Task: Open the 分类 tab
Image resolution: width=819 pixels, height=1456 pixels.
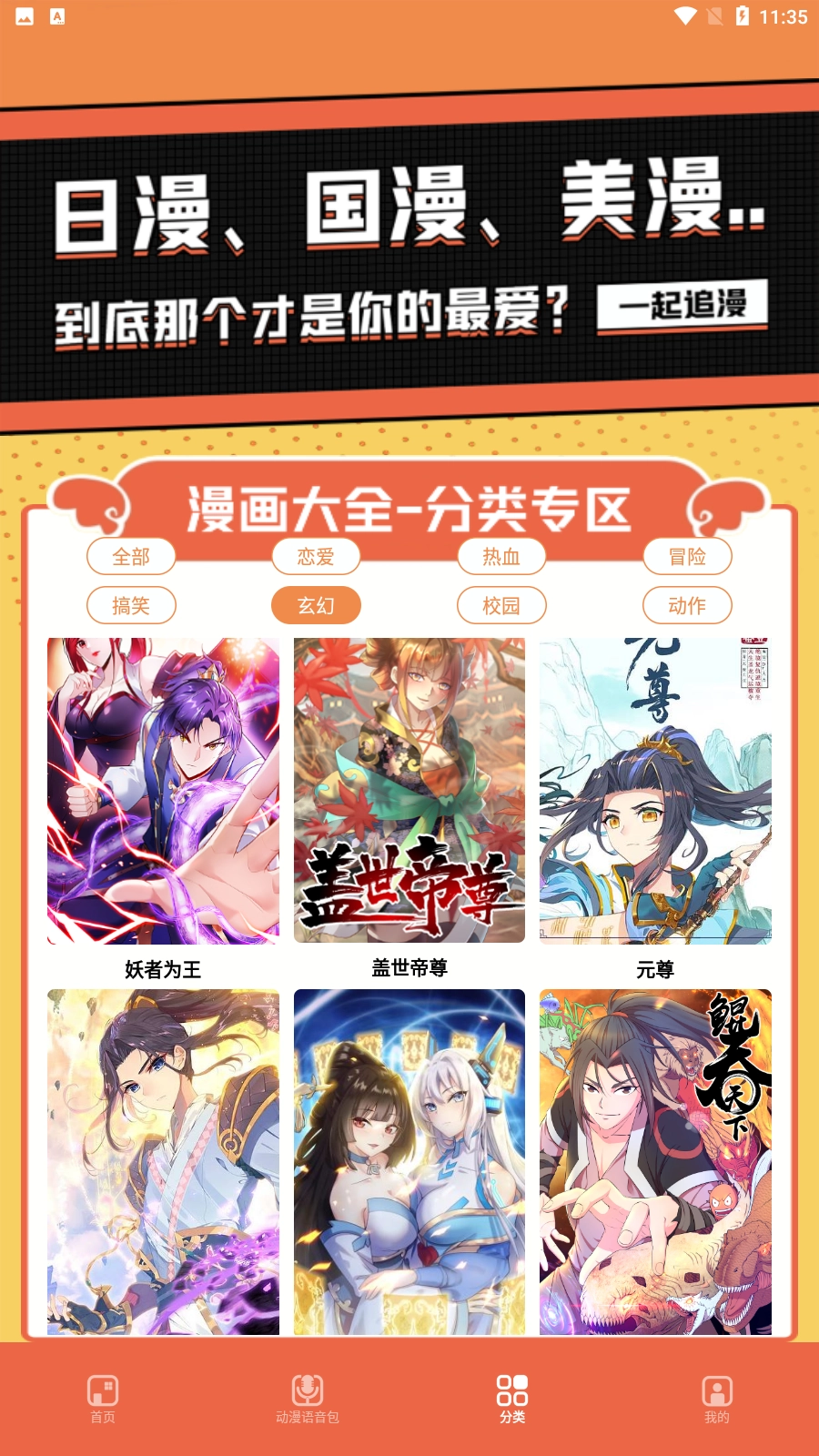Action: click(512, 1399)
